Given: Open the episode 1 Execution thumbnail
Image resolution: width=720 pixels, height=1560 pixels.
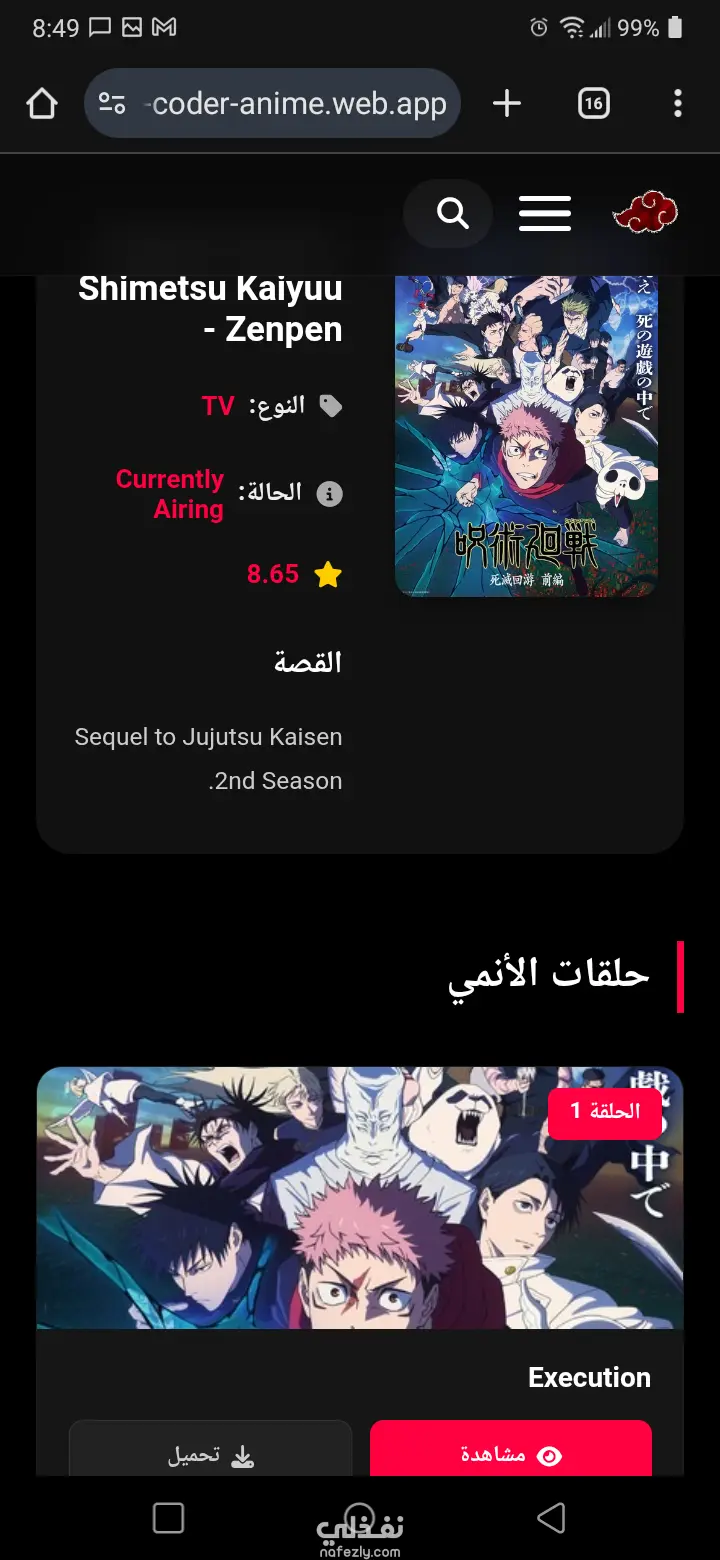Looking at the screenshot, I should [x=360, y=1197].
